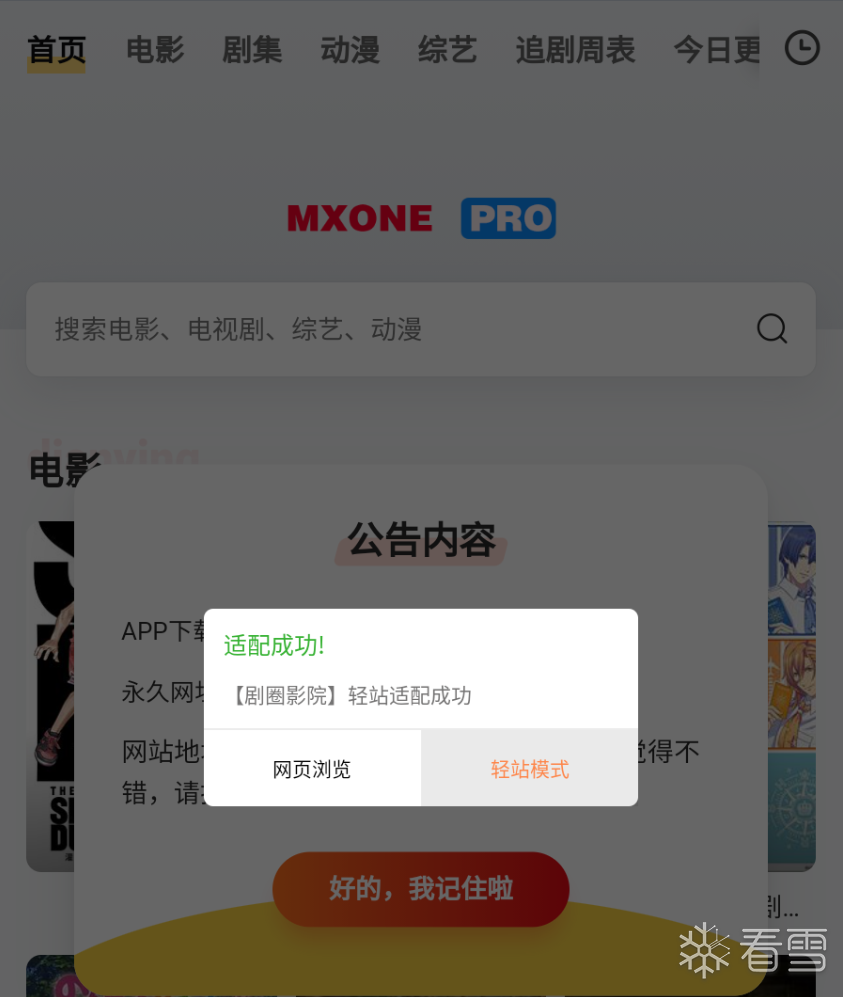Tap the magnifier search icon
The image size is (843, 997).
coord(771,329)
